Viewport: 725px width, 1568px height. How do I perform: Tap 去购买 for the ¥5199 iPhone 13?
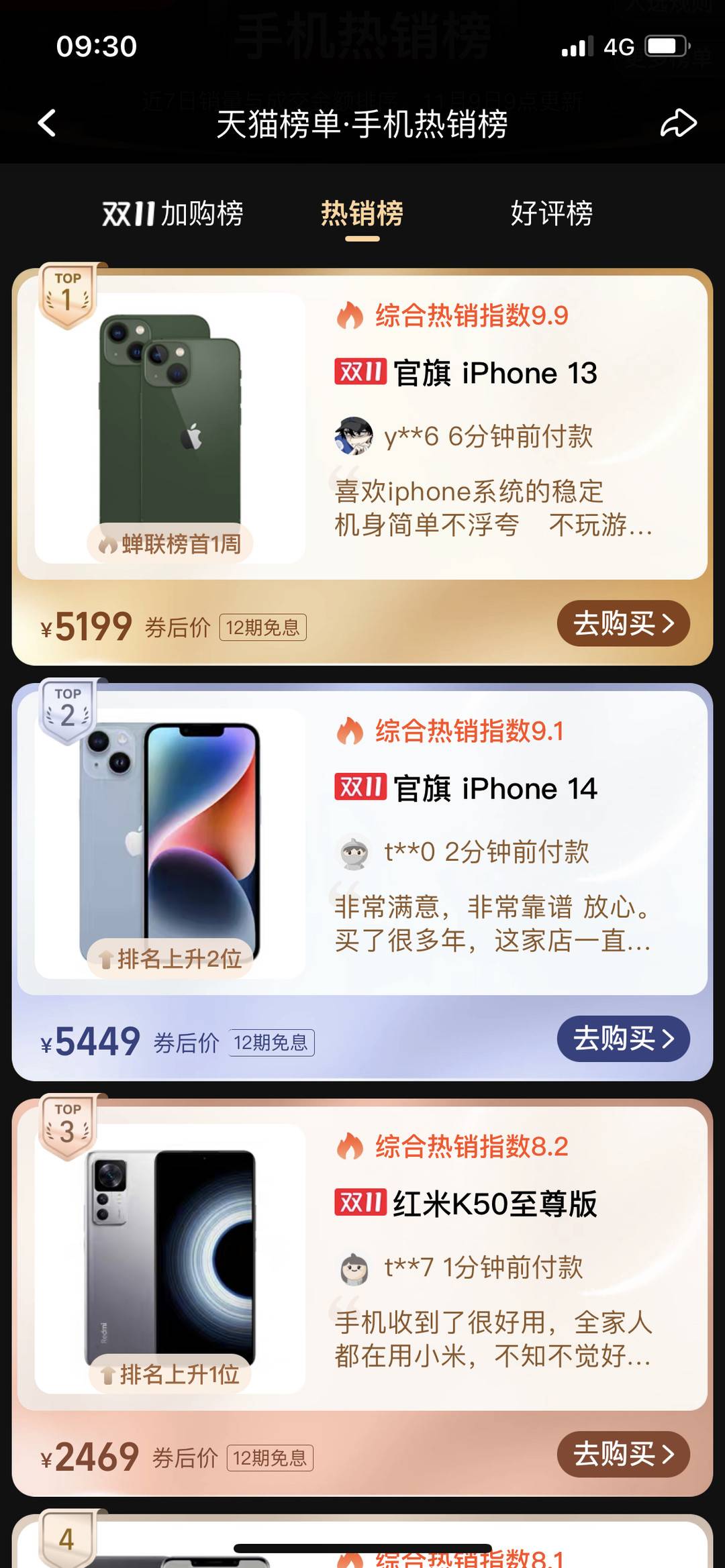point(623,623)
